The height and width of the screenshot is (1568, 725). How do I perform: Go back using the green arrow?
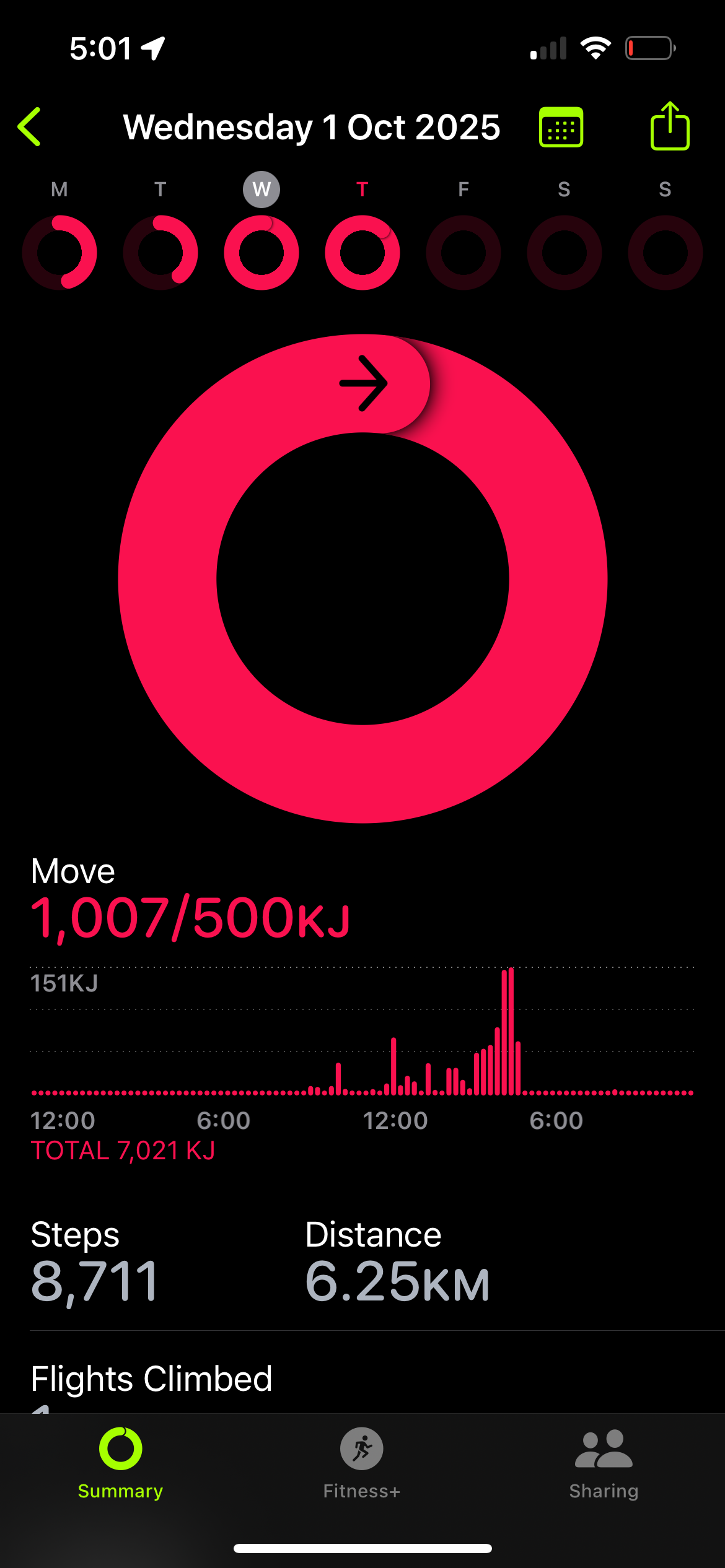pyautogui.click(x=30, y=127)
